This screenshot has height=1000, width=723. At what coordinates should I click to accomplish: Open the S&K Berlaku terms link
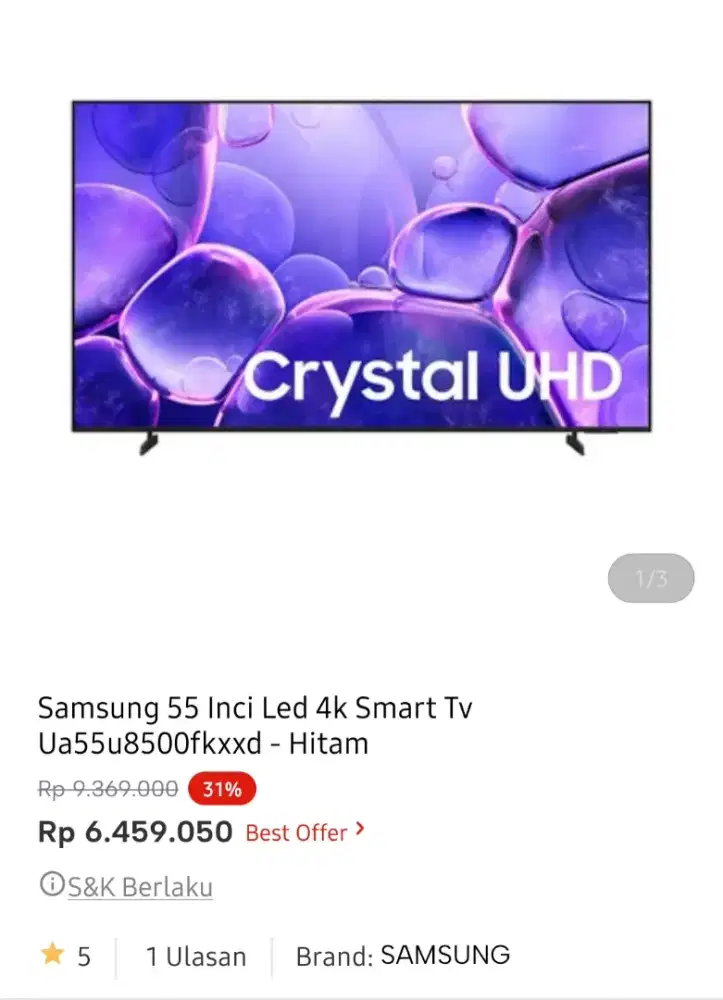140,887
